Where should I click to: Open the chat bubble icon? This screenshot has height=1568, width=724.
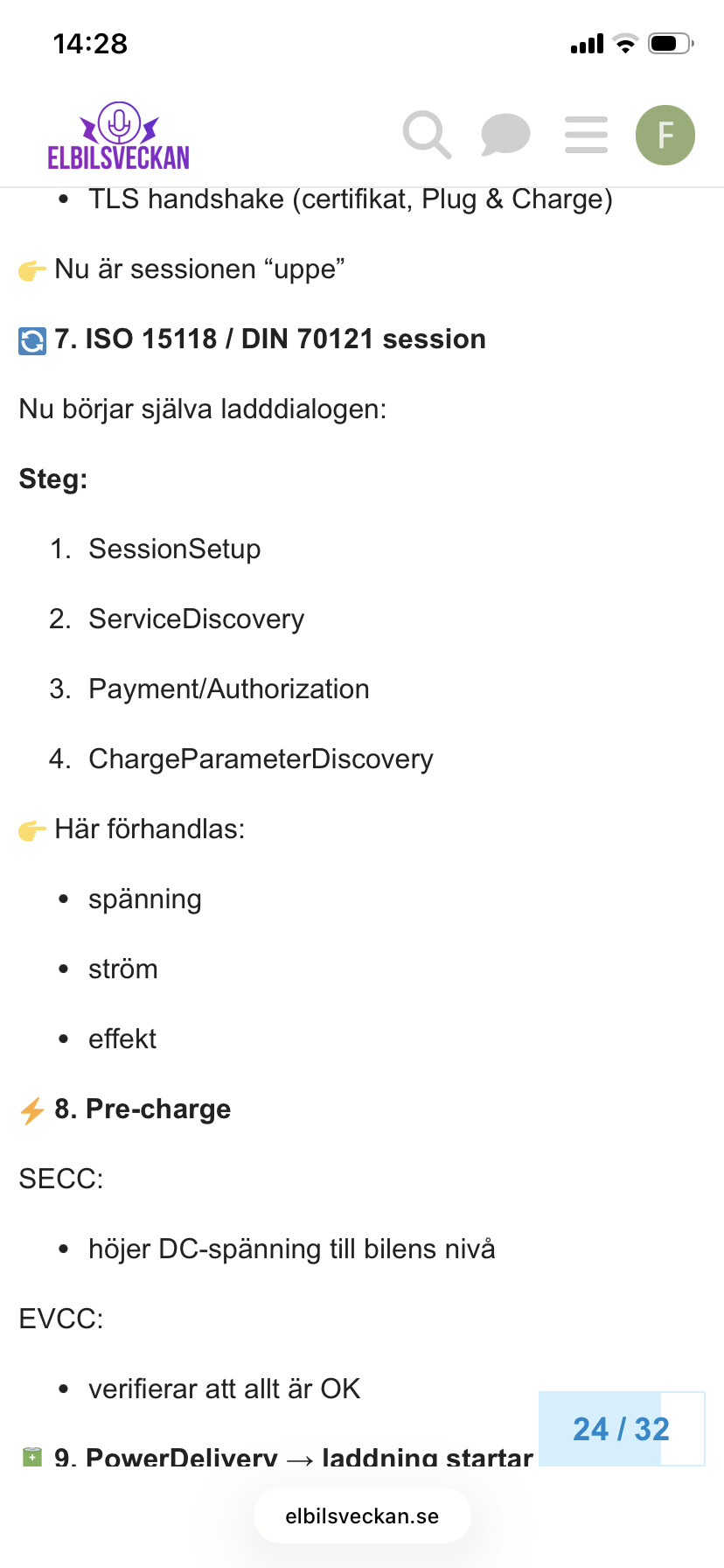(505, 135)
